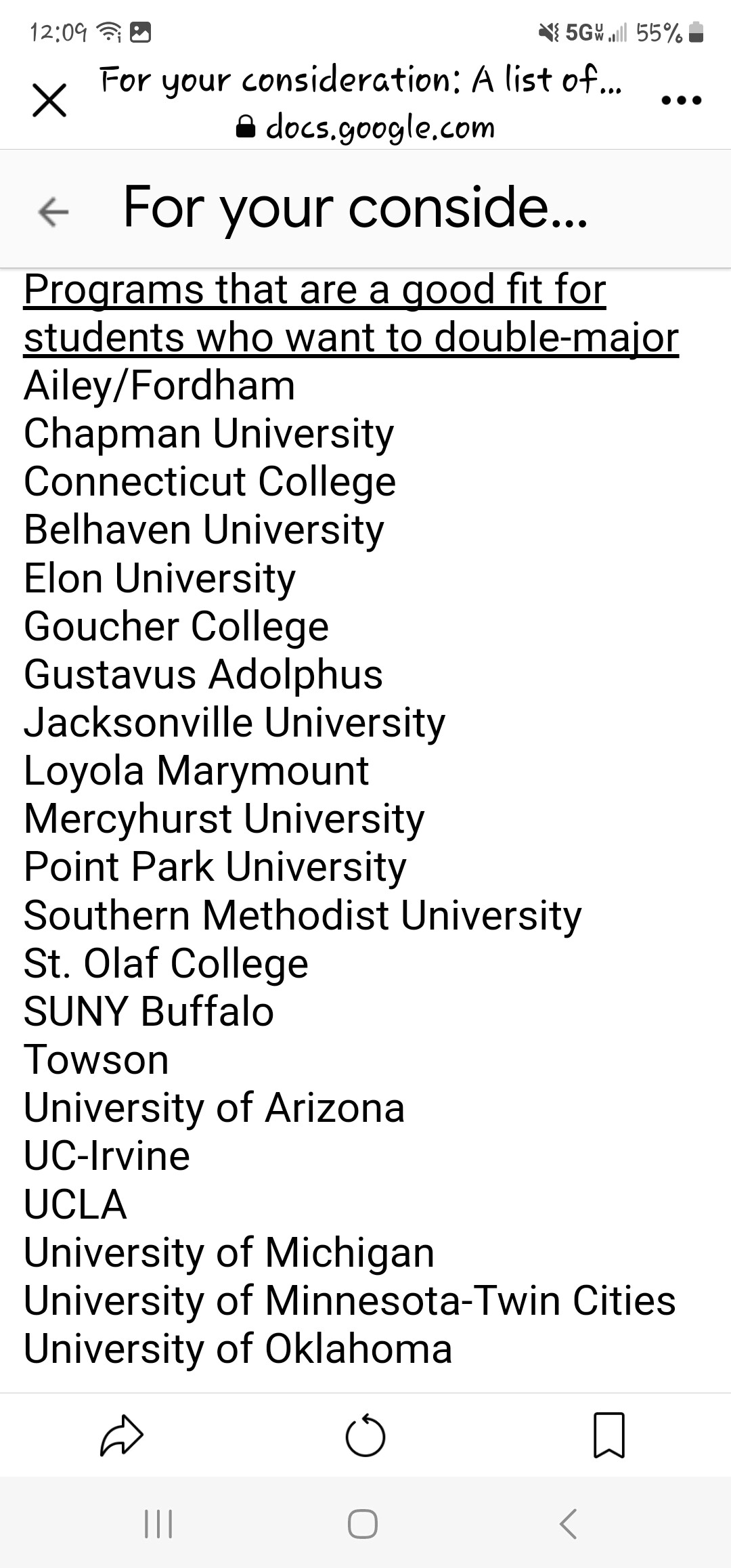Open the three-dot overflow menu
731x1568 pixels.
(681, 100)
